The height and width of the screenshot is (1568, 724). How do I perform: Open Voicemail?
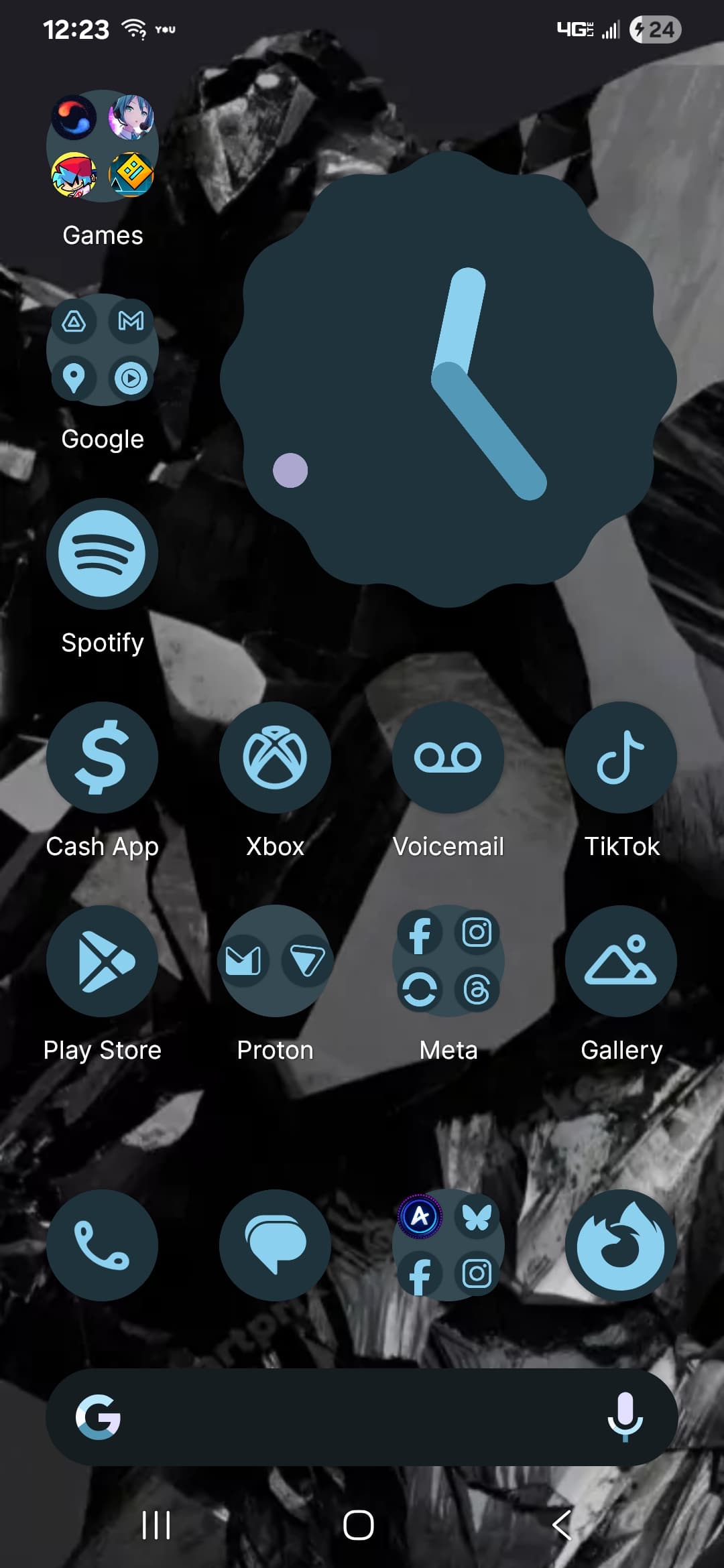point(448,757)
